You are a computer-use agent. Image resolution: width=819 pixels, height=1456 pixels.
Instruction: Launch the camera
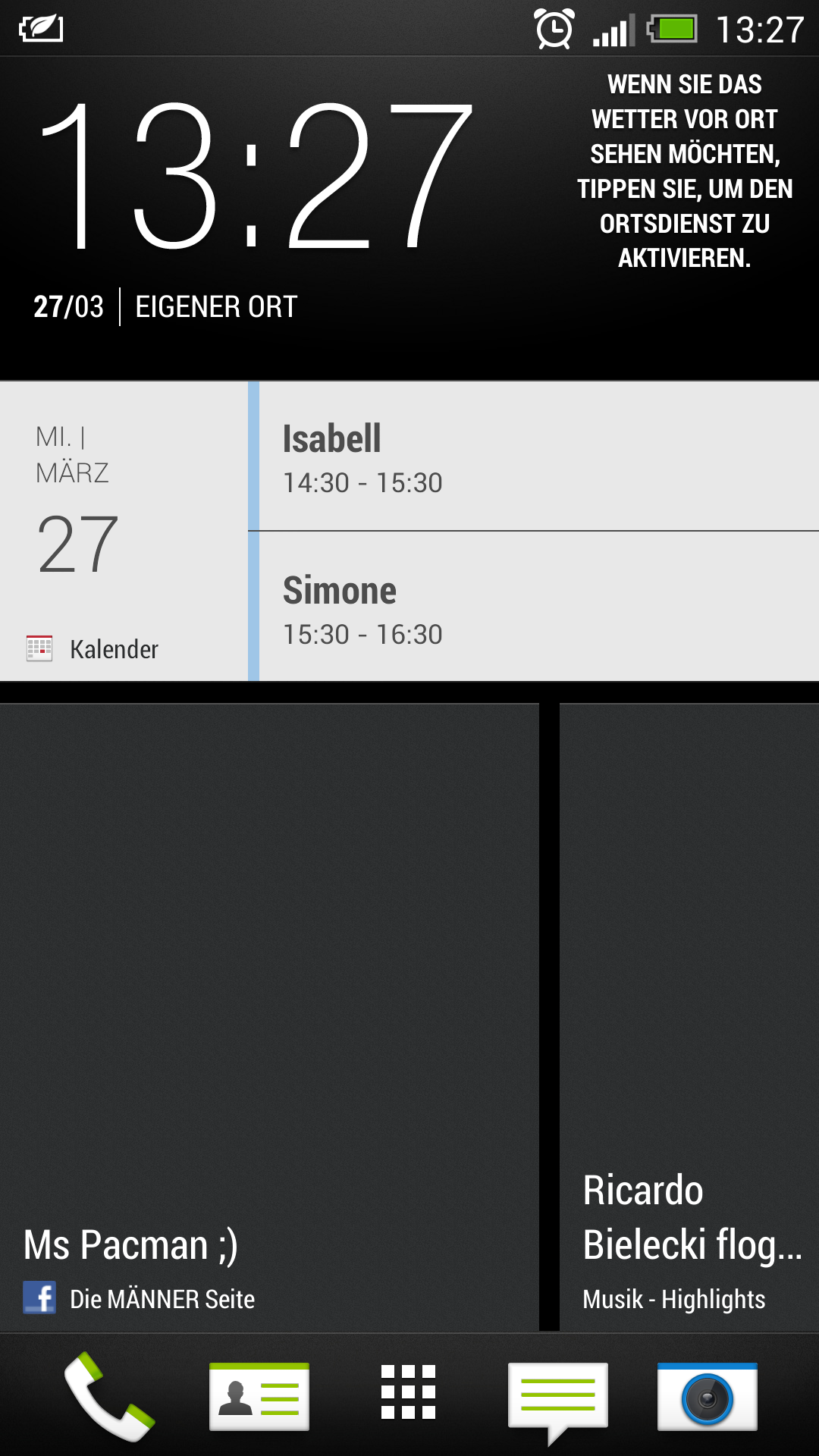707,1396
